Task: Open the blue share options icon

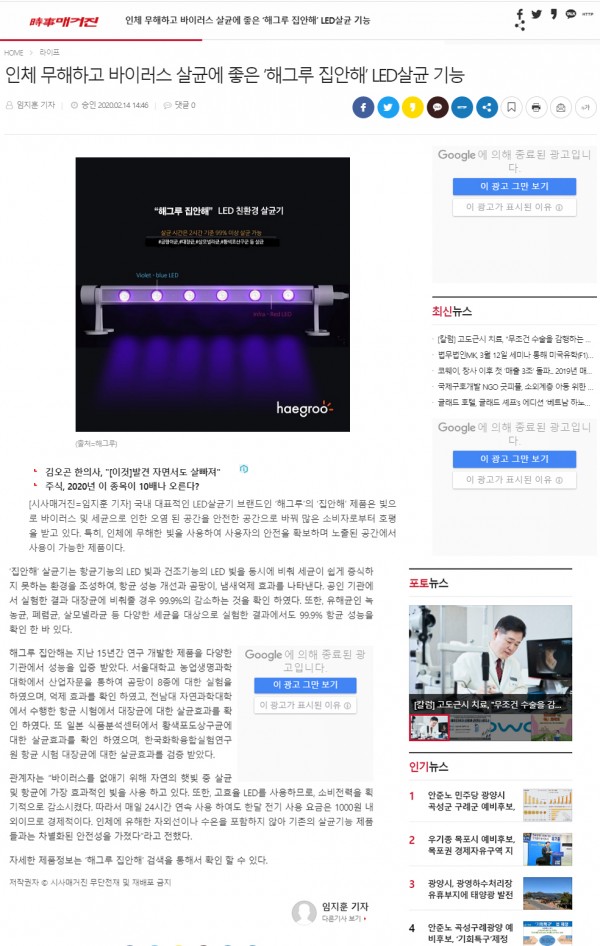Action: coord(487,107)
